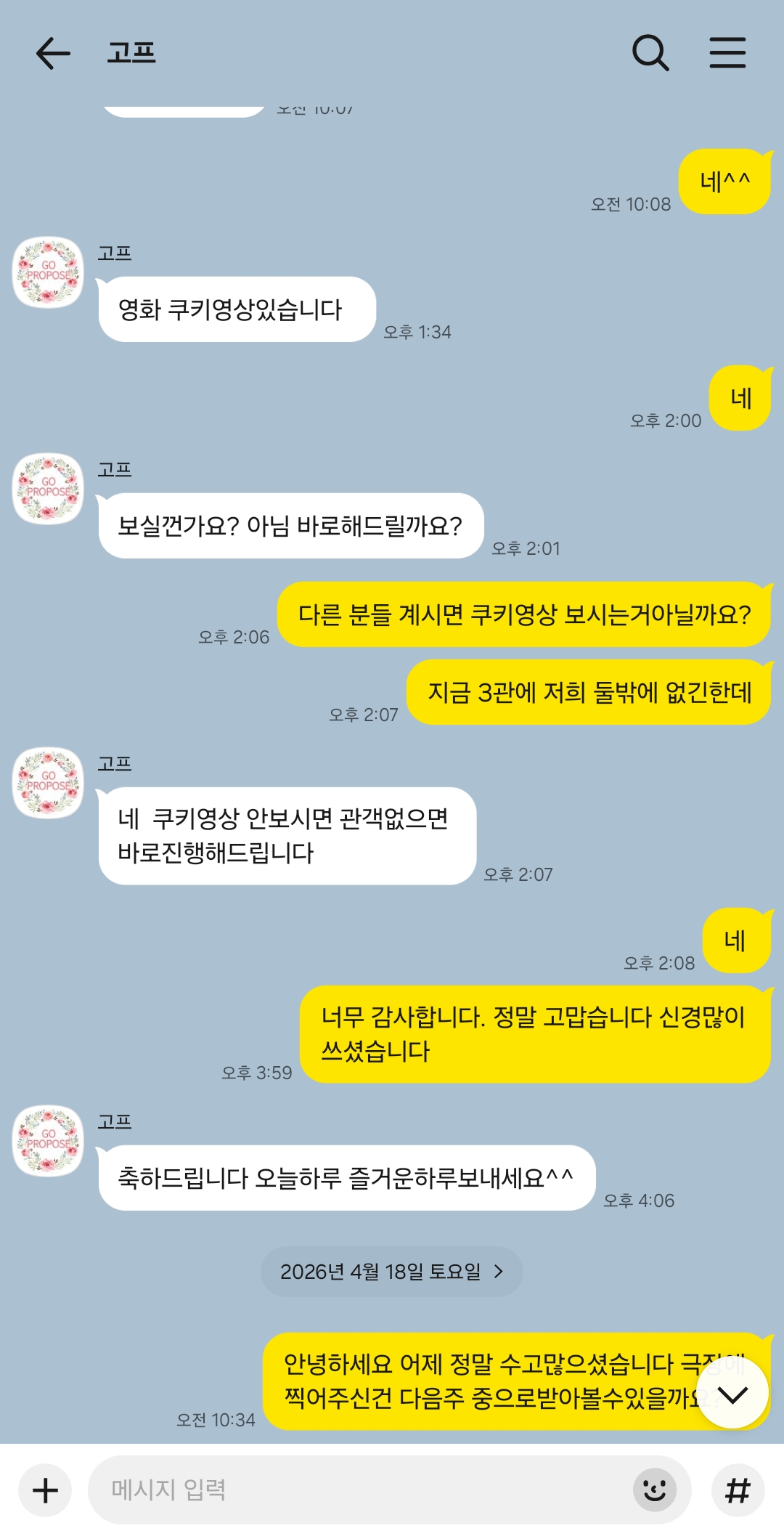This screenshot has width=784, height=1536.
Task: Jump to the latest message
Action: click(732, 1393)
